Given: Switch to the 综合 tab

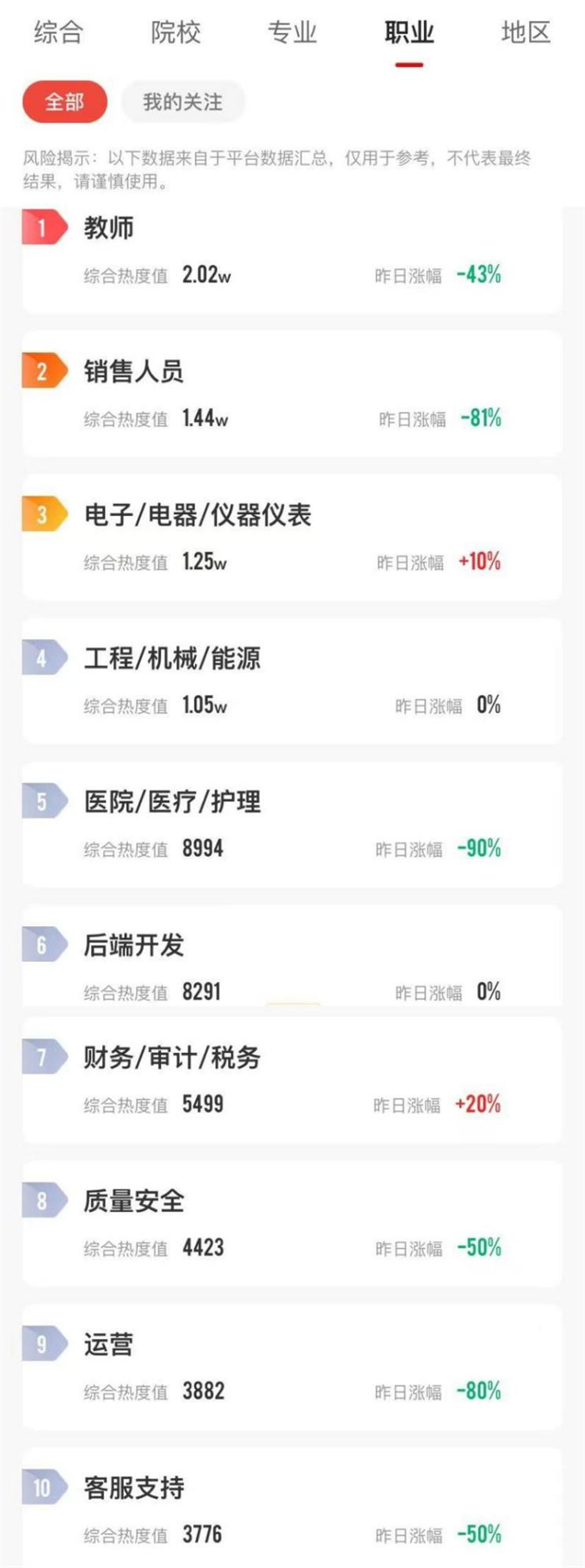Looking at the screenshot, I should click(58, 33).
